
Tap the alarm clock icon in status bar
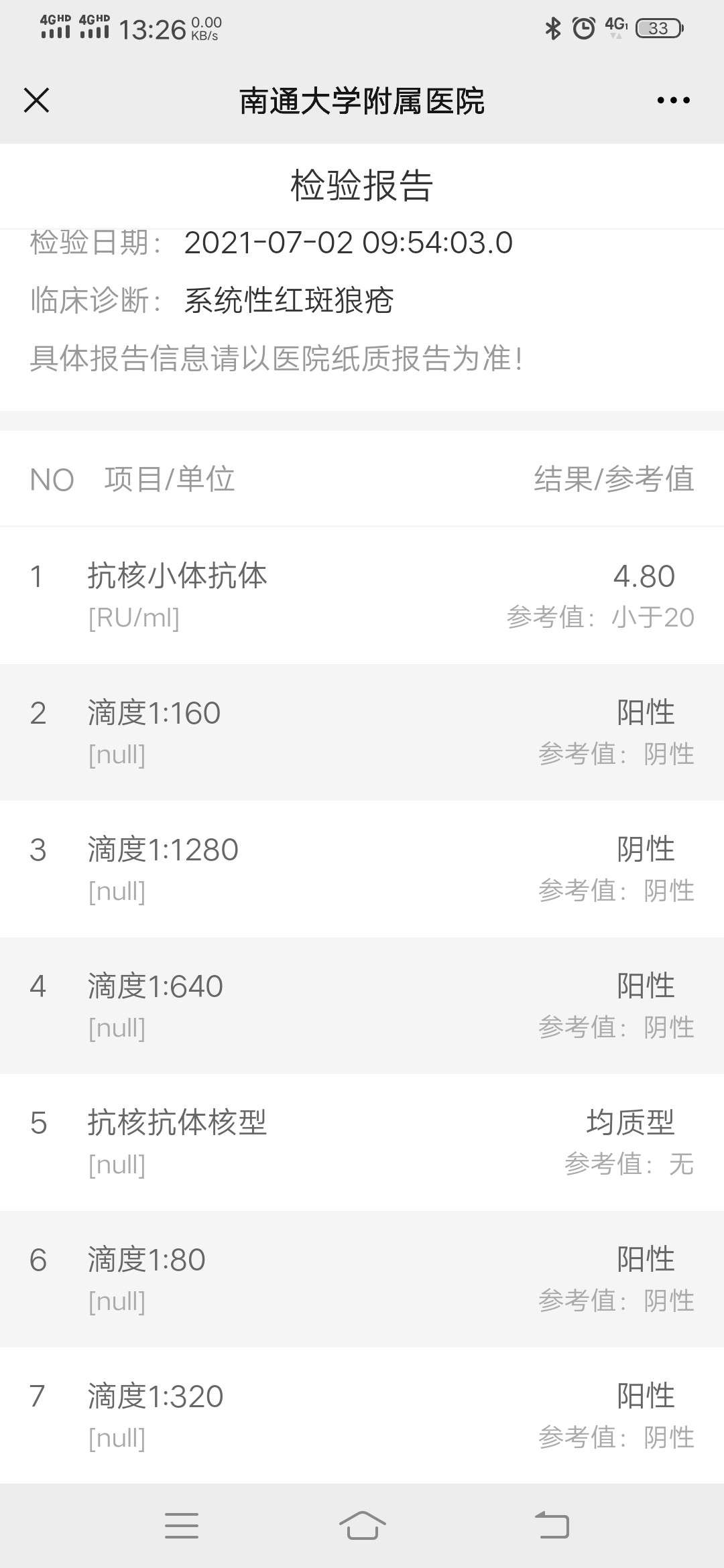(x=583, y=27)
